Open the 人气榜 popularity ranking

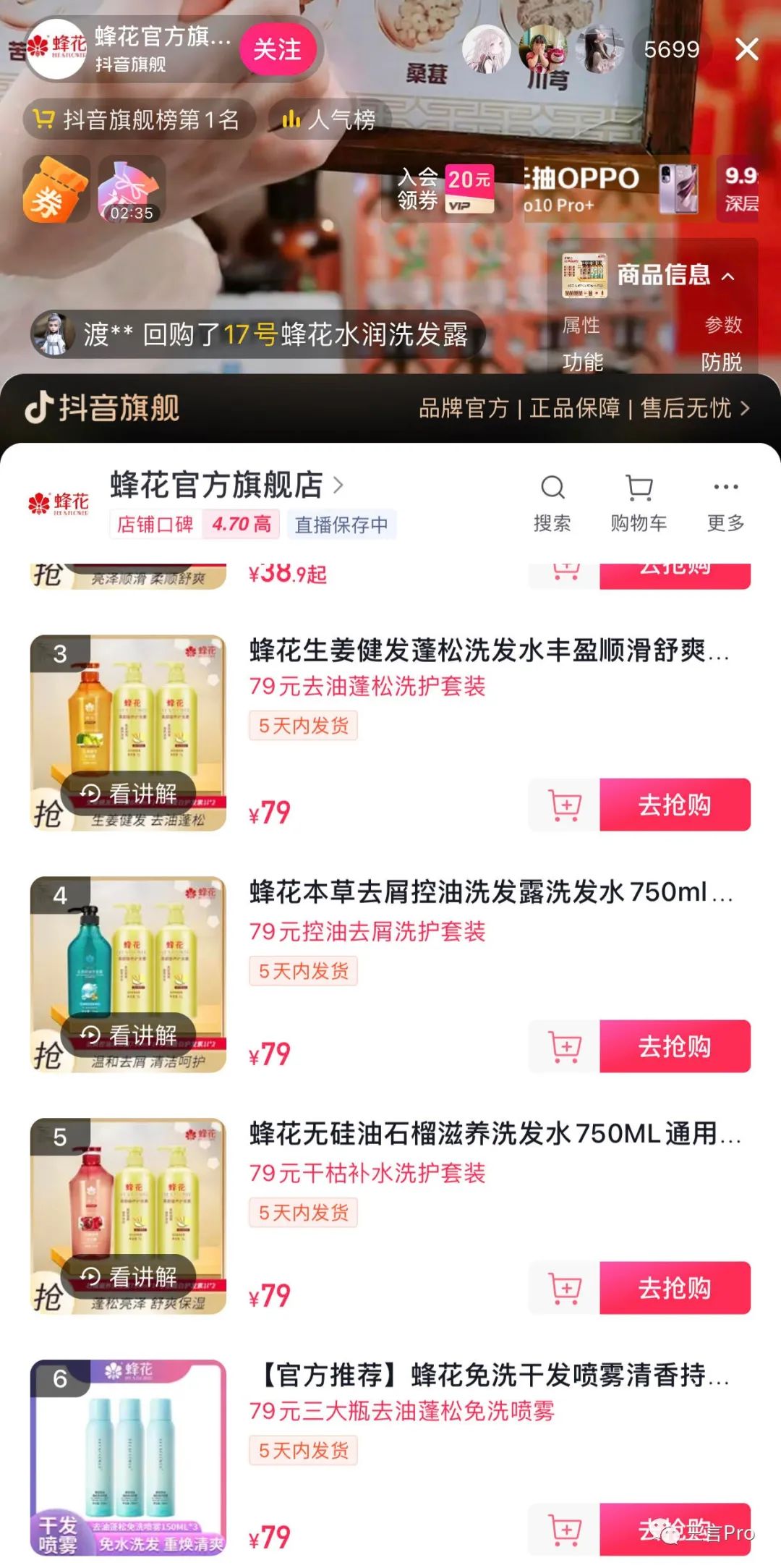pos(330,119)
